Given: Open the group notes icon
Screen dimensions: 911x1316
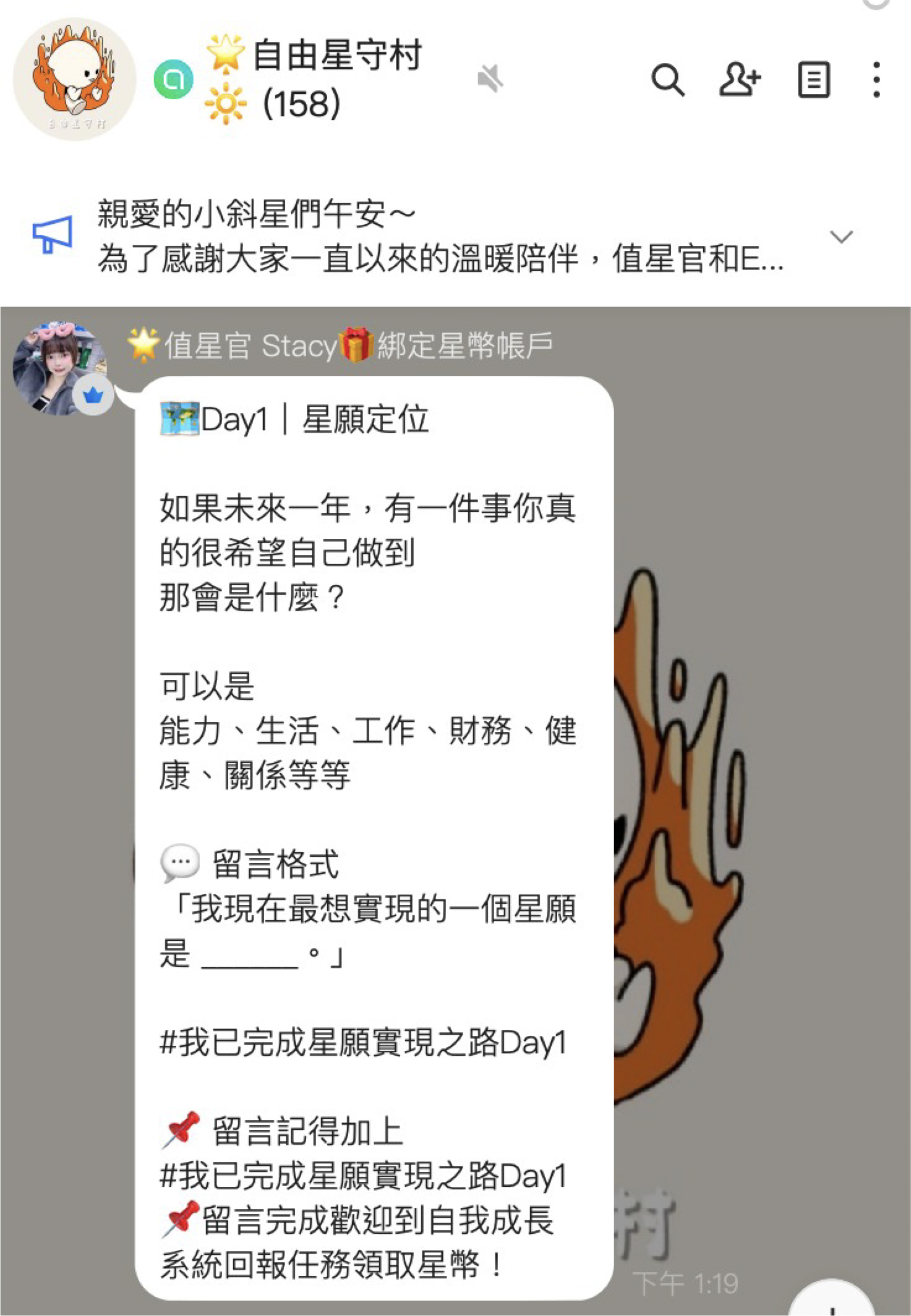Looking at the screenshot, I should pyautogui.click(x=813, y=80).
